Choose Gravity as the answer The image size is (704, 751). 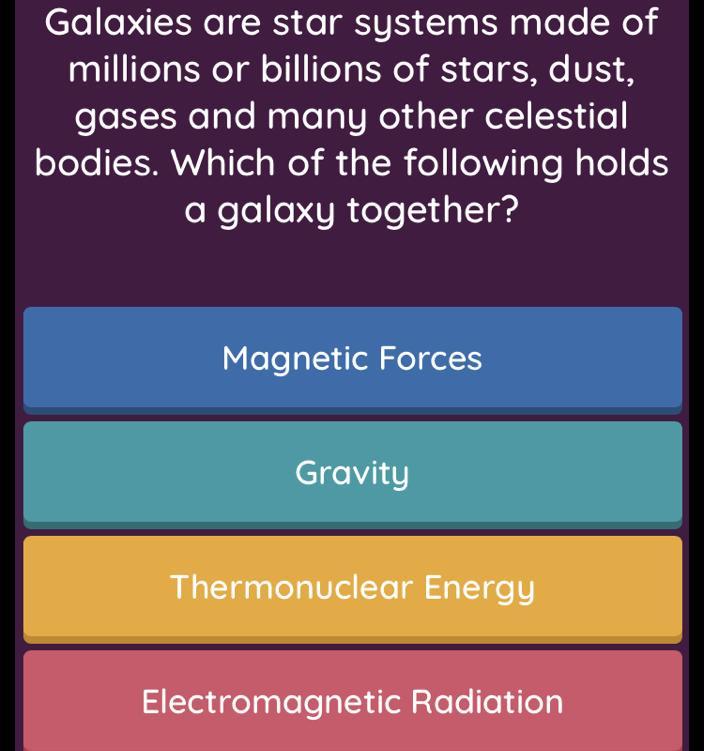(352, 472)
